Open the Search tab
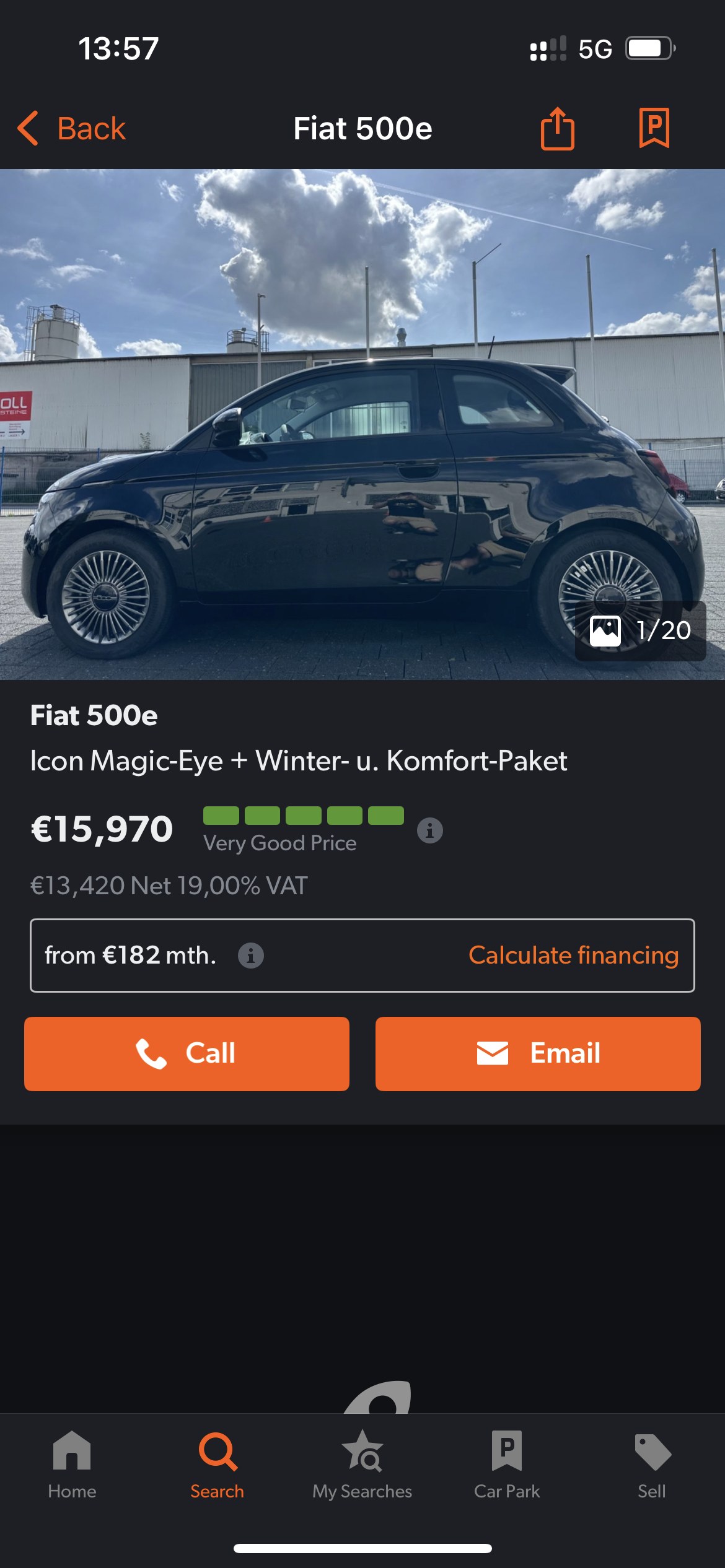725x1568 pixels. 217,1465
